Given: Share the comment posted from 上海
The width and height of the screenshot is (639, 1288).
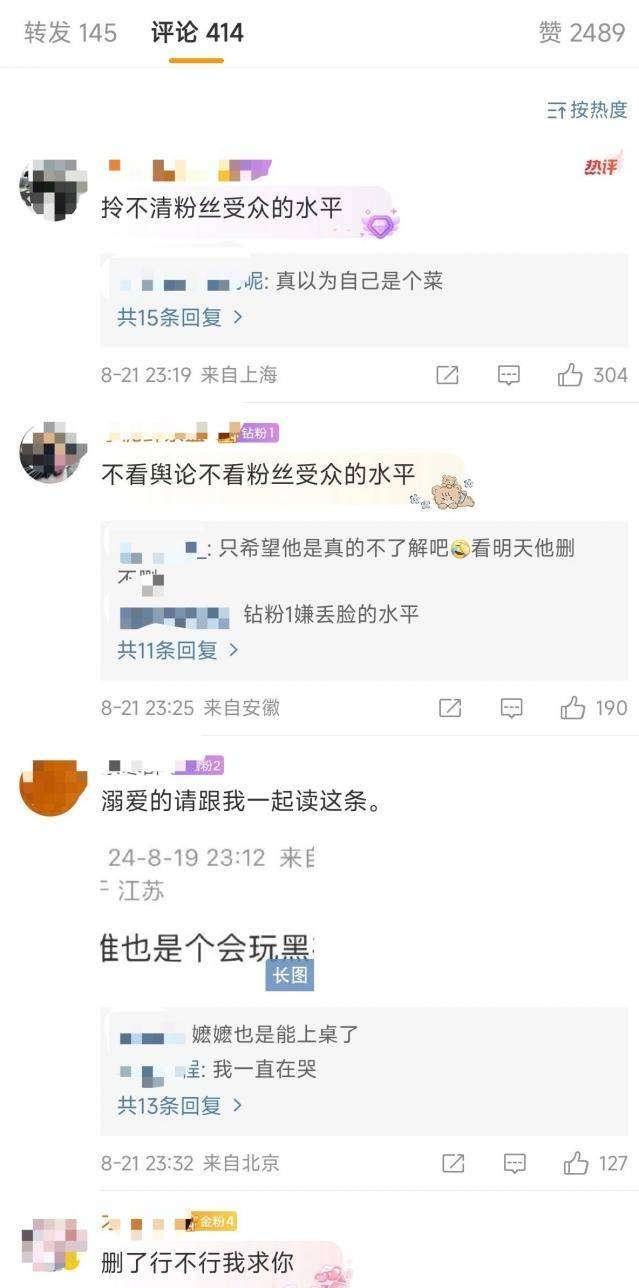Looking at the screenshot, I should [447, 375].
